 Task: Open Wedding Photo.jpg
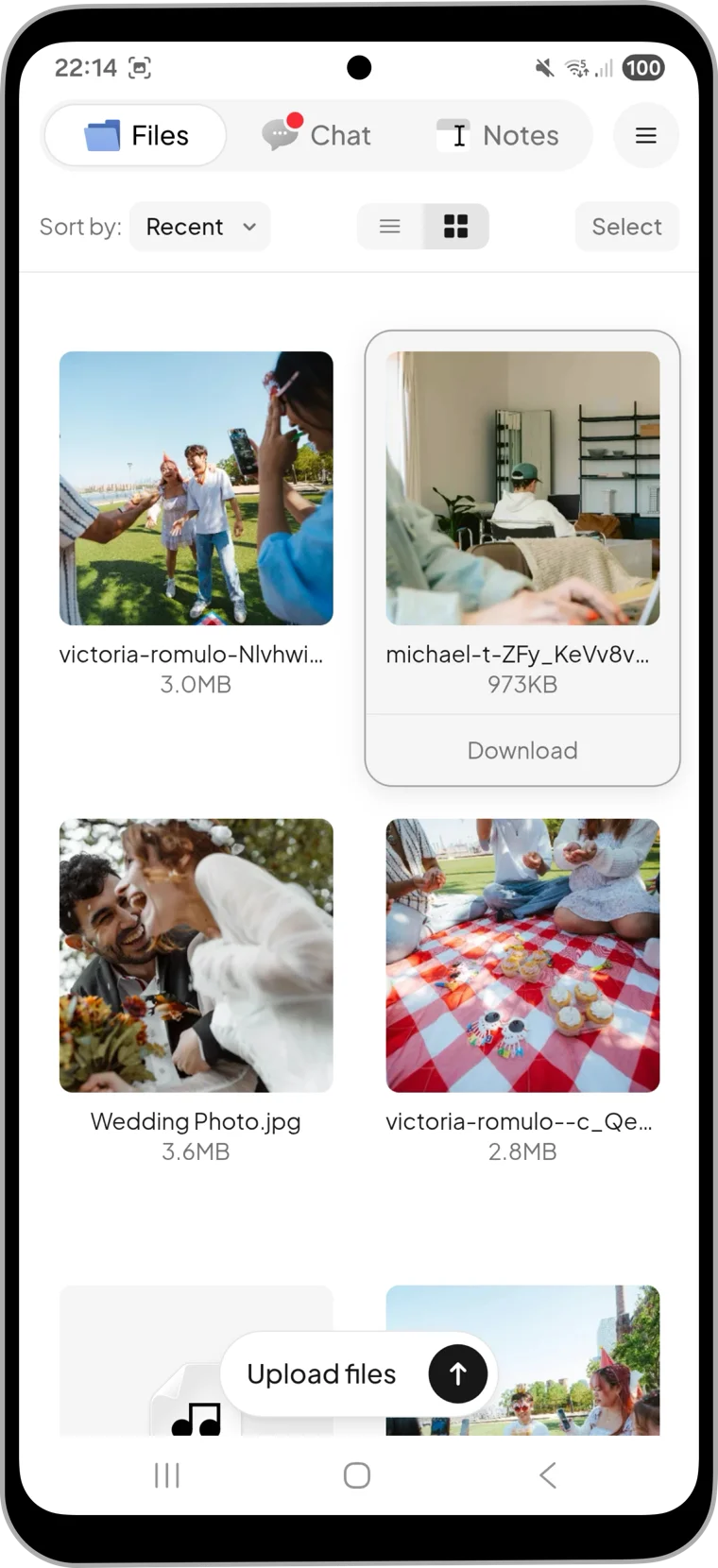pyautogui.click(x=197, y=955)
